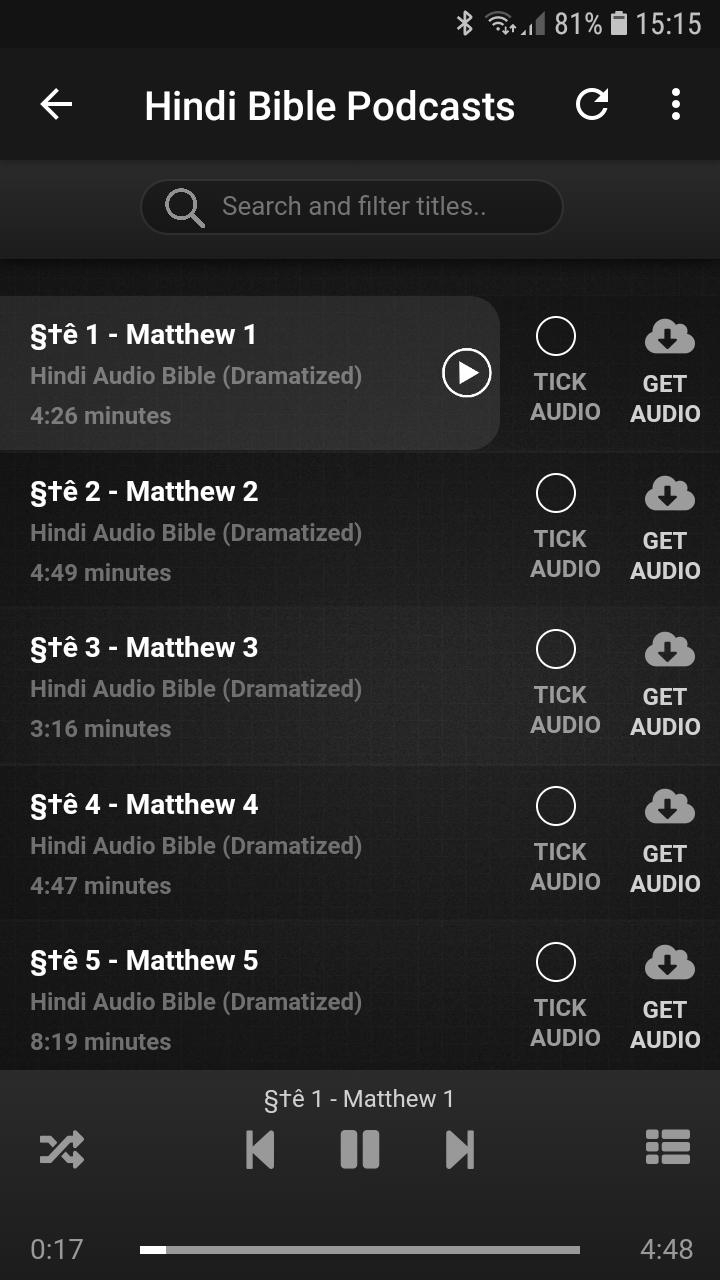Open the overflow menu
Screen dimensions: 720x1280
click(676, 104)
